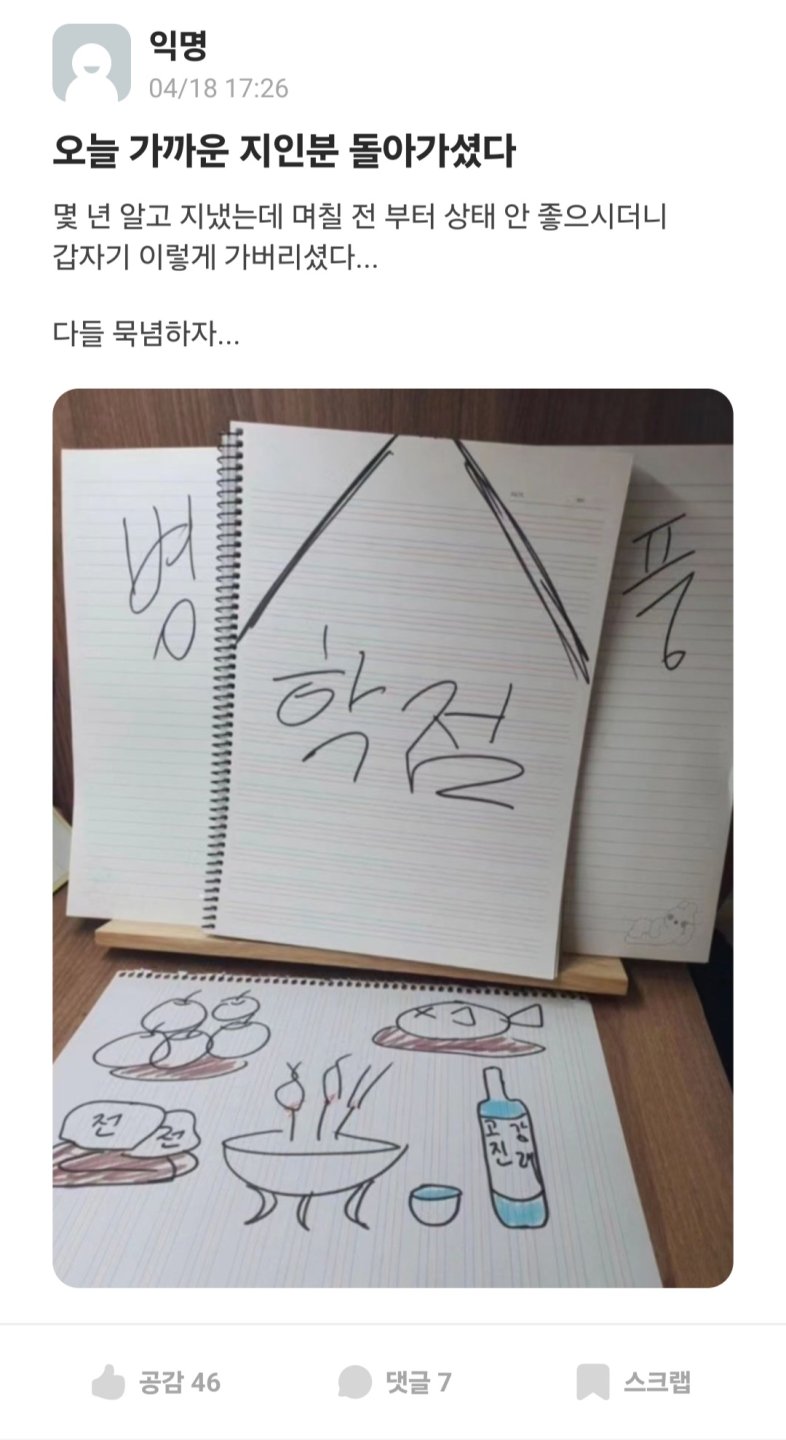The width and height of the screenshot is (786, 1440).
Task: Tap the anonymous 익명 profile avatar
Action: click(x=91, y=63)
